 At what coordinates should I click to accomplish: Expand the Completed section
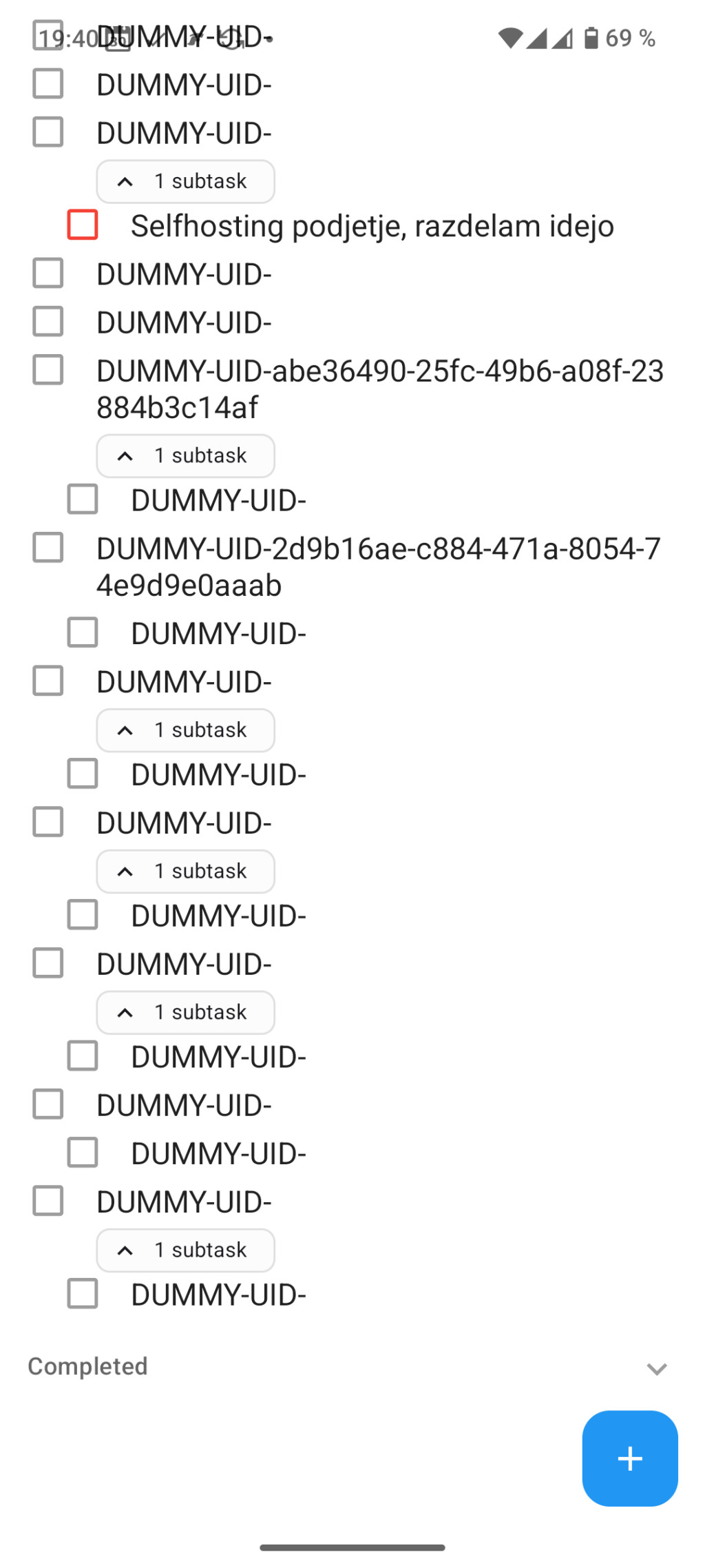[x=656, y=1368]
